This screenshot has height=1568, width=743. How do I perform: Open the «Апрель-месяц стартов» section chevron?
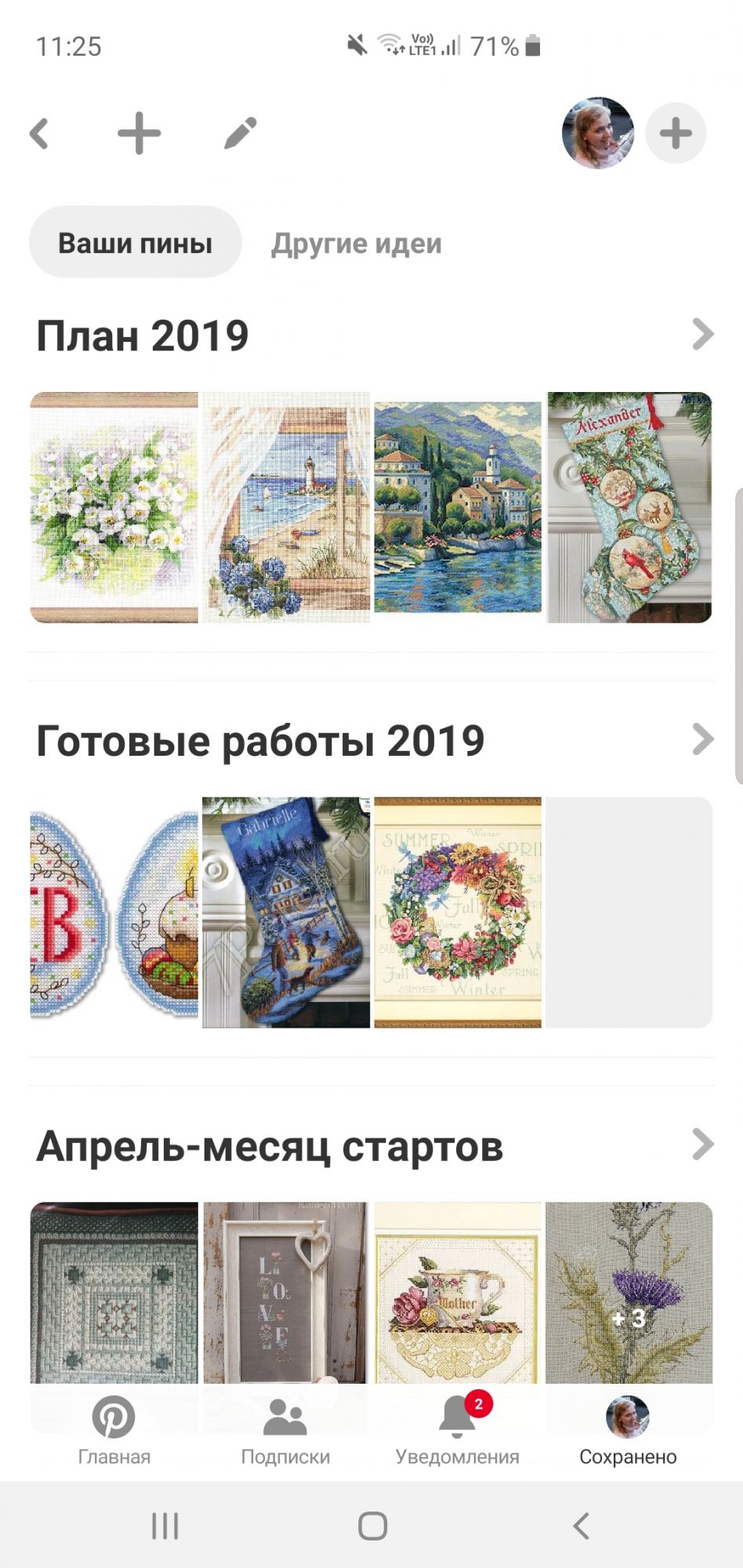[702, 1145]
